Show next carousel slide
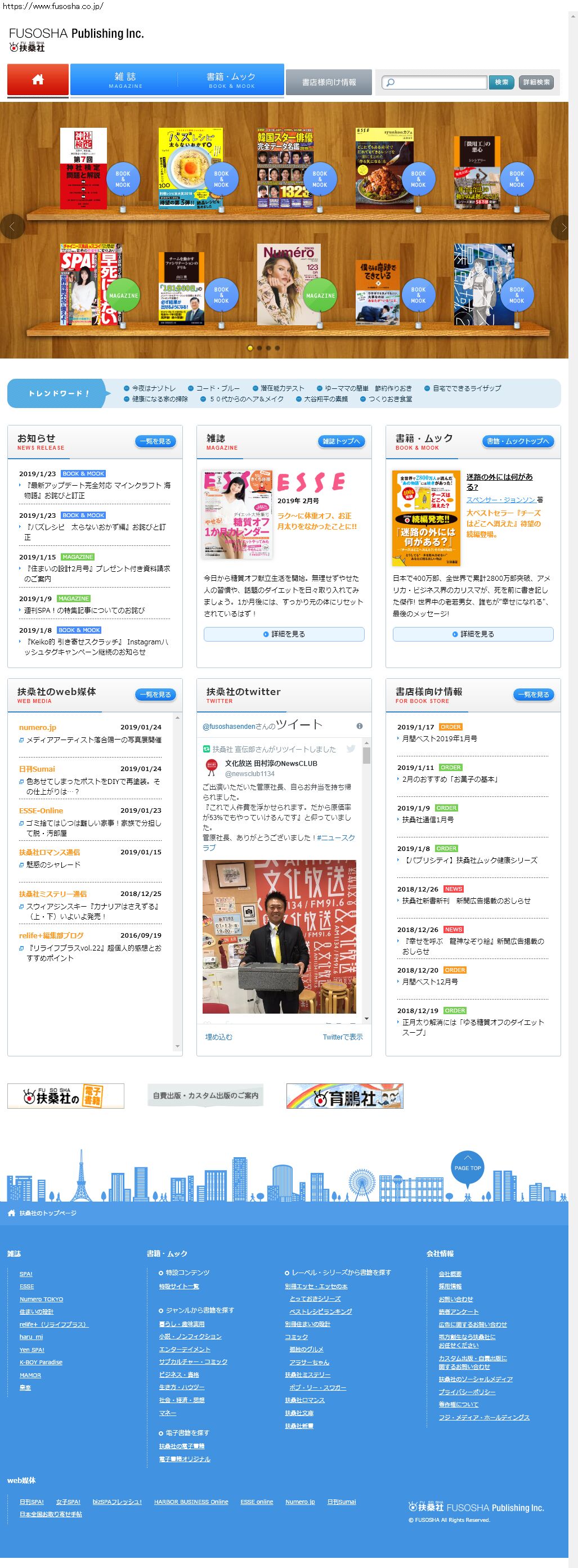This screenshot has width=578, height=1568. (x=563, y=227)
